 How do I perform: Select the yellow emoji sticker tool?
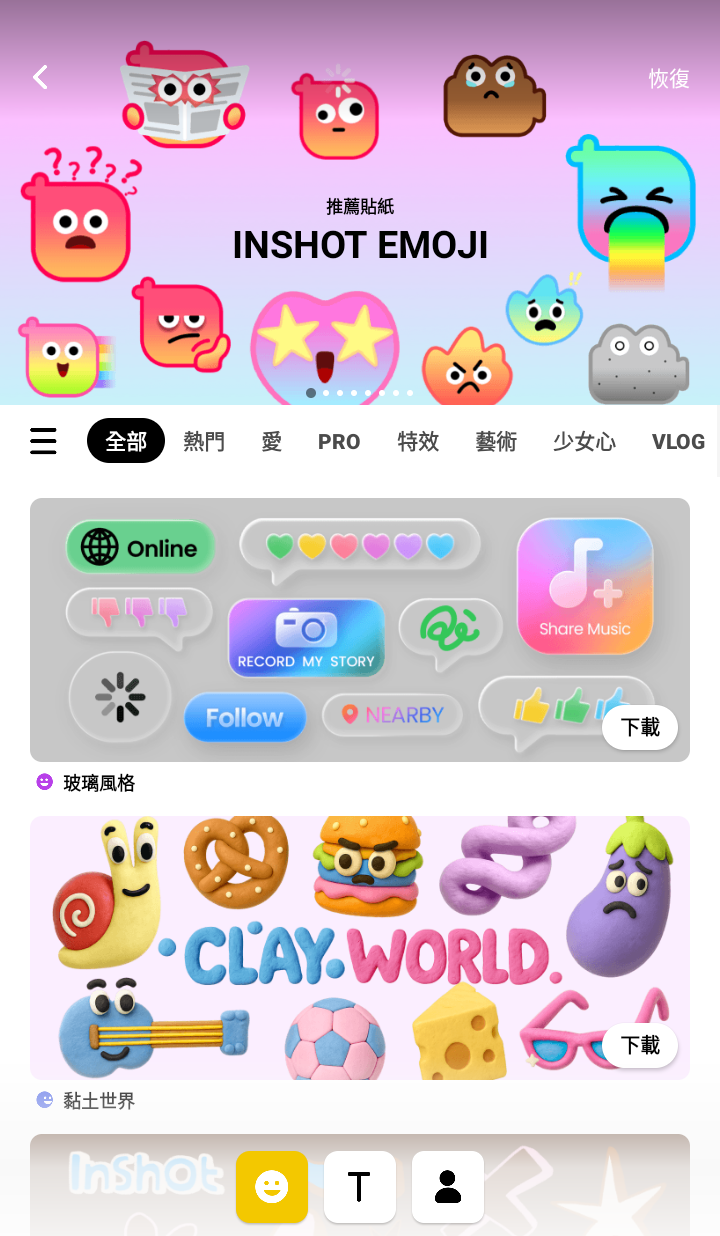pyautogui.click(x=272, y=1187)
